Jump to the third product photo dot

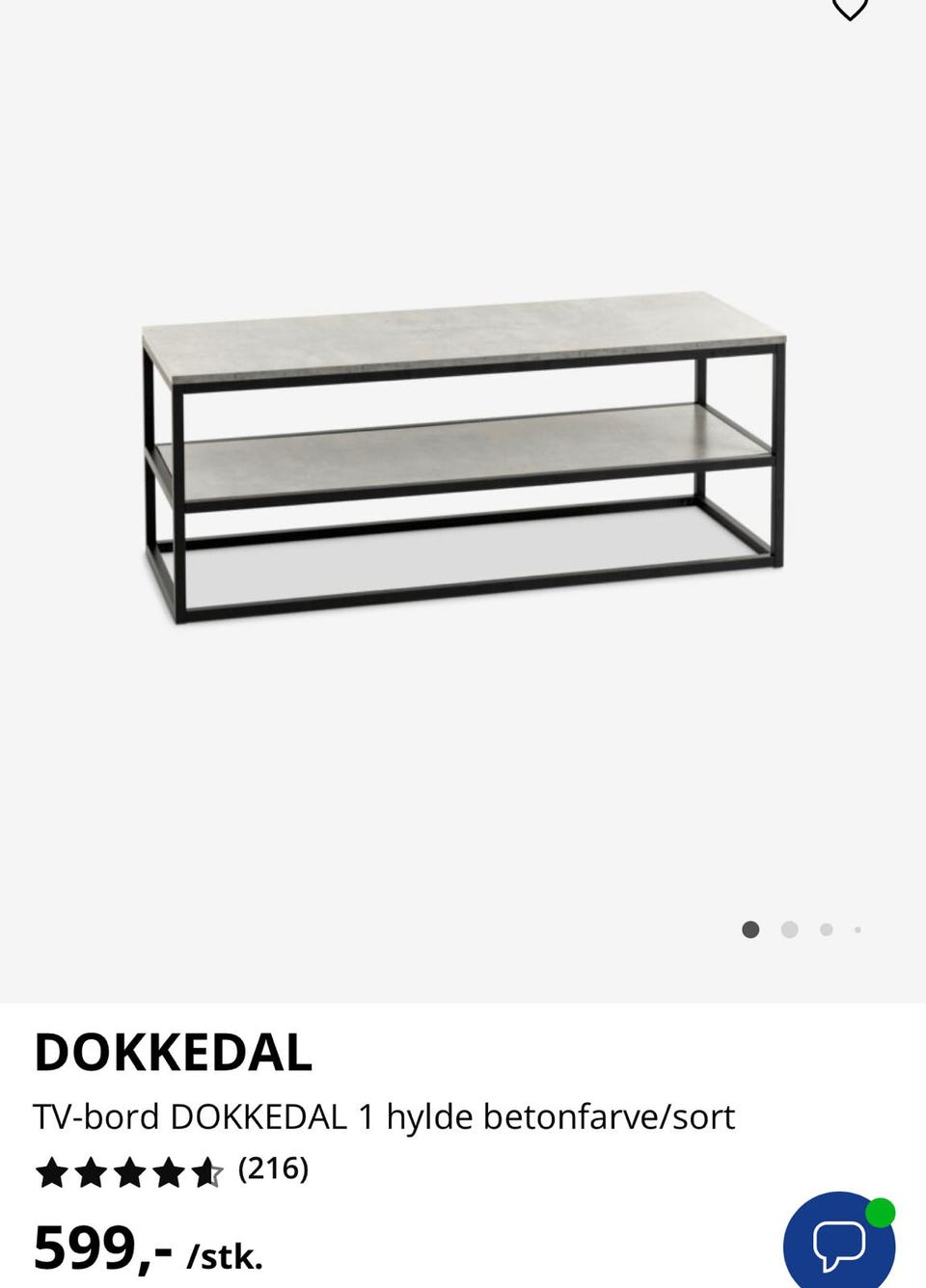pos(826,929)
